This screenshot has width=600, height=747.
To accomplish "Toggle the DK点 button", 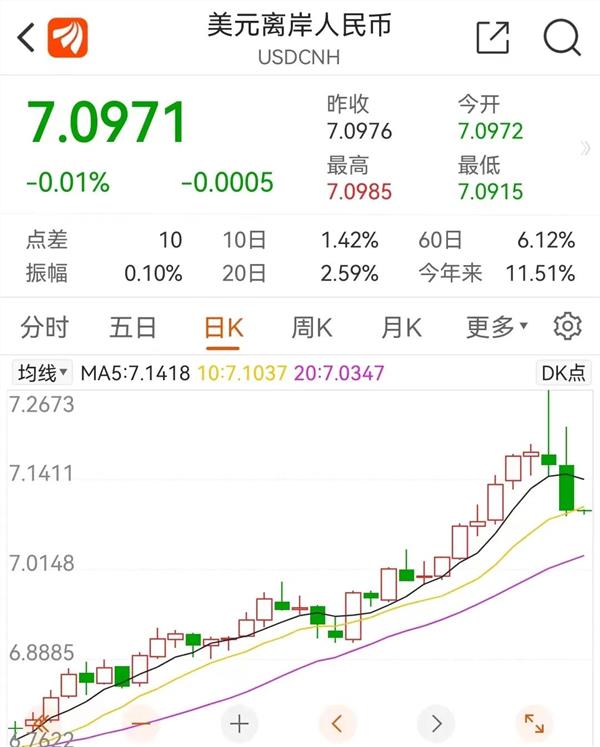I will point(564,373).
